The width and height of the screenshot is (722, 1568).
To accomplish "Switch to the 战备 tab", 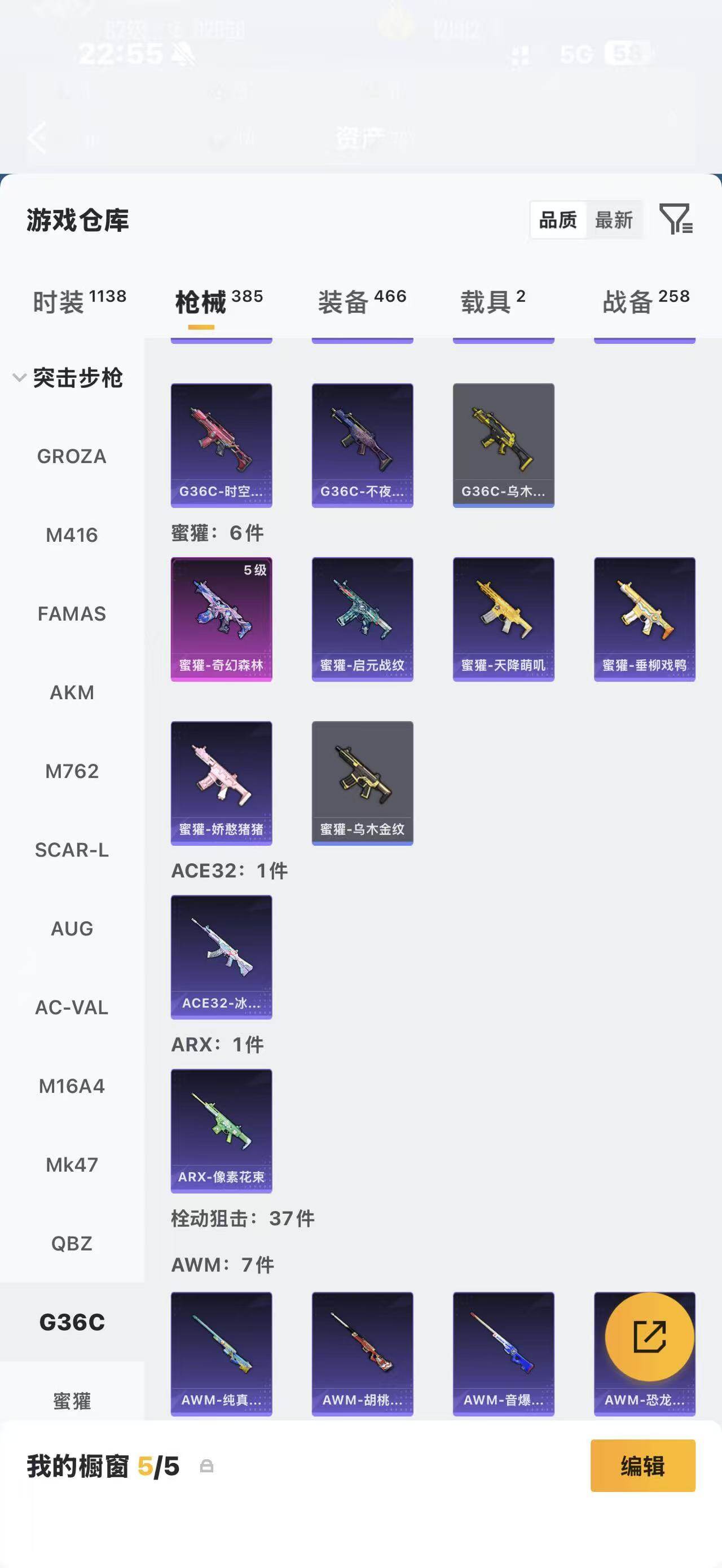I will tap(645, 301).
